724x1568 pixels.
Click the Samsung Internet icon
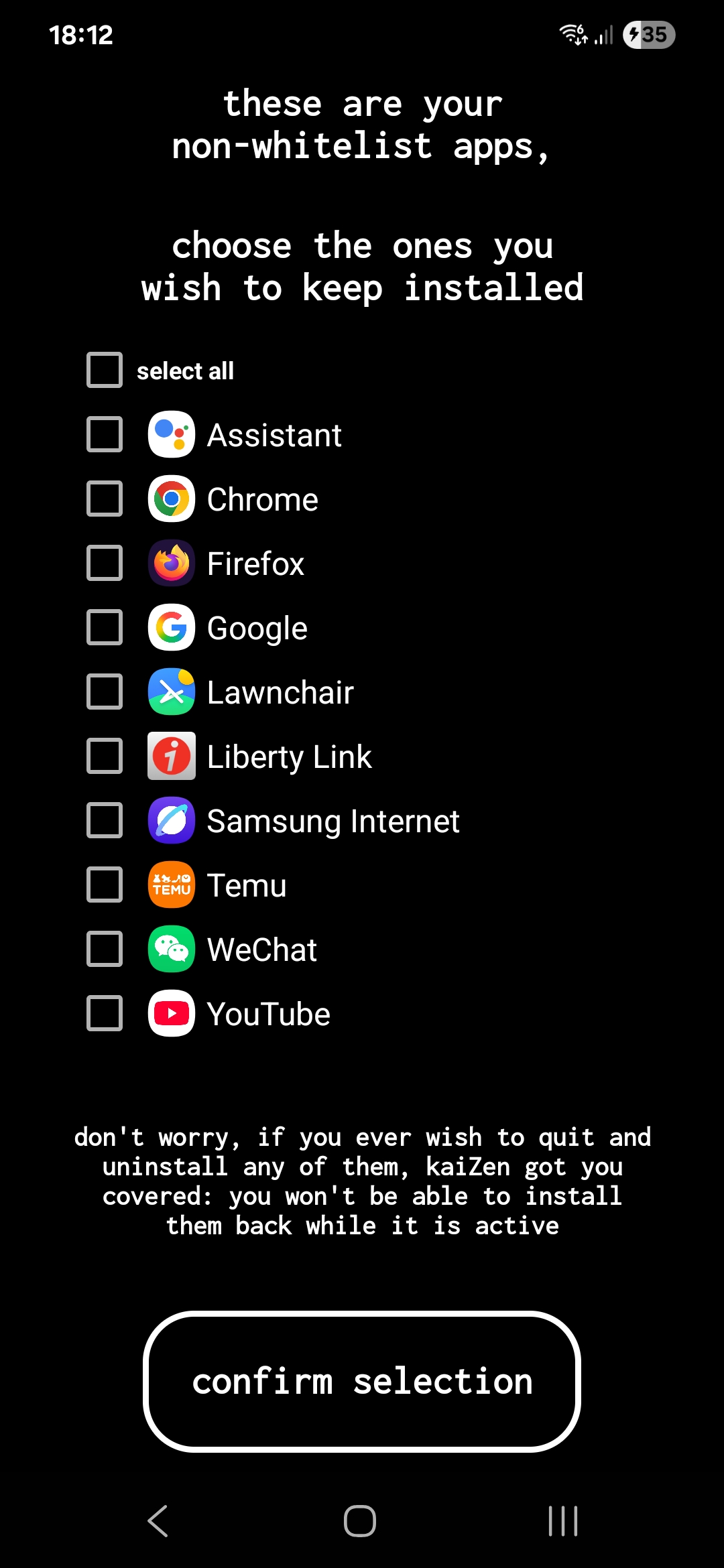point(171,820)
